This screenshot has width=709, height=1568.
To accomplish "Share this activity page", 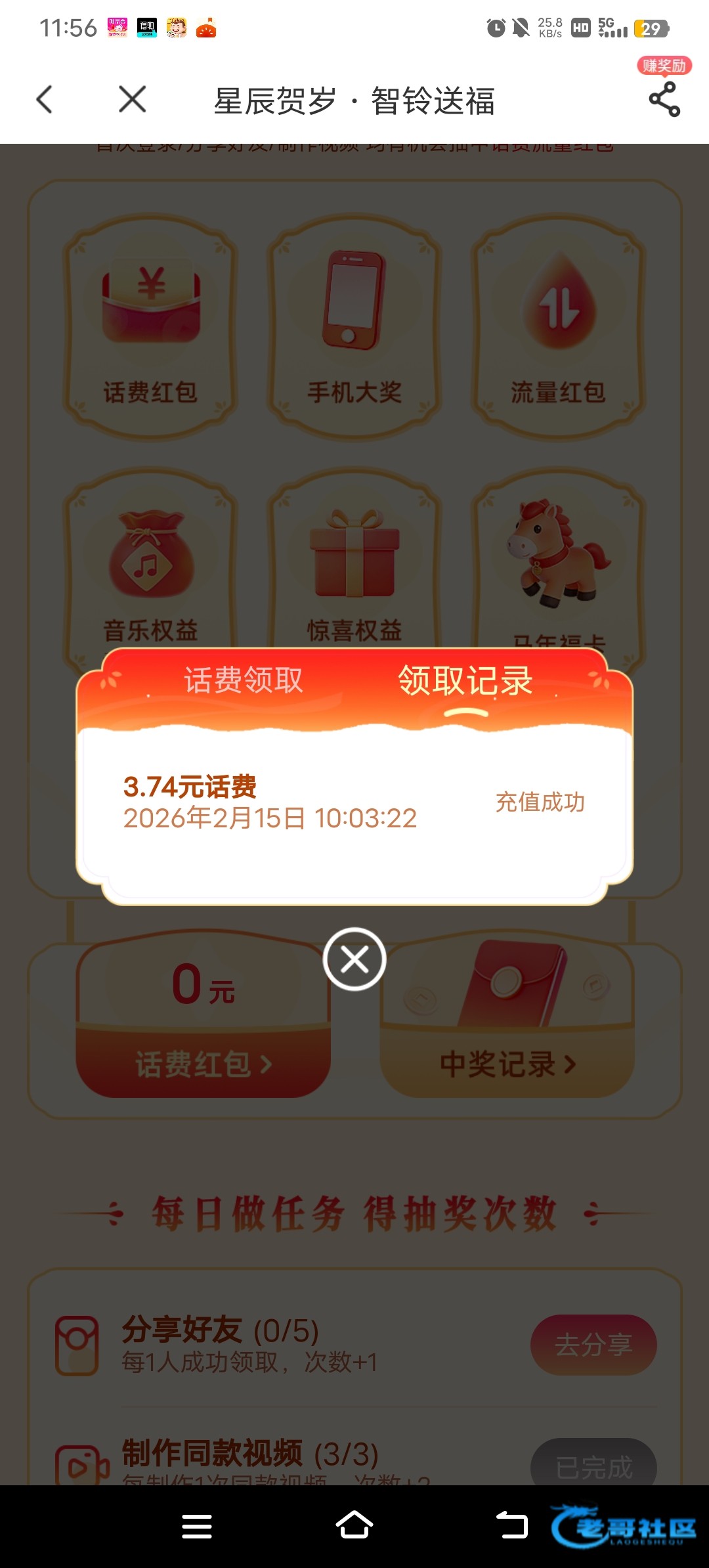I will 664,100.
